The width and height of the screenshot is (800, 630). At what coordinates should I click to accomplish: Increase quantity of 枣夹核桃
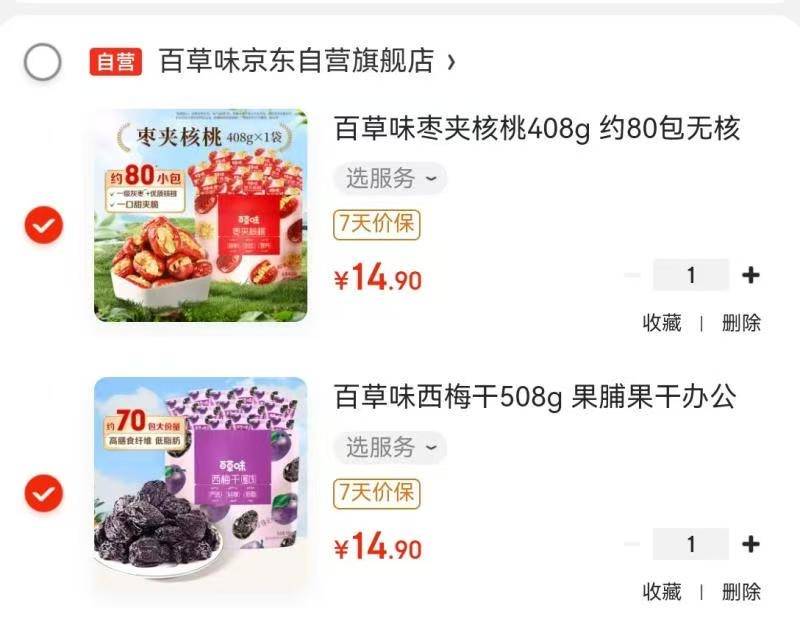pyautogui.click(x=750, y=275)
